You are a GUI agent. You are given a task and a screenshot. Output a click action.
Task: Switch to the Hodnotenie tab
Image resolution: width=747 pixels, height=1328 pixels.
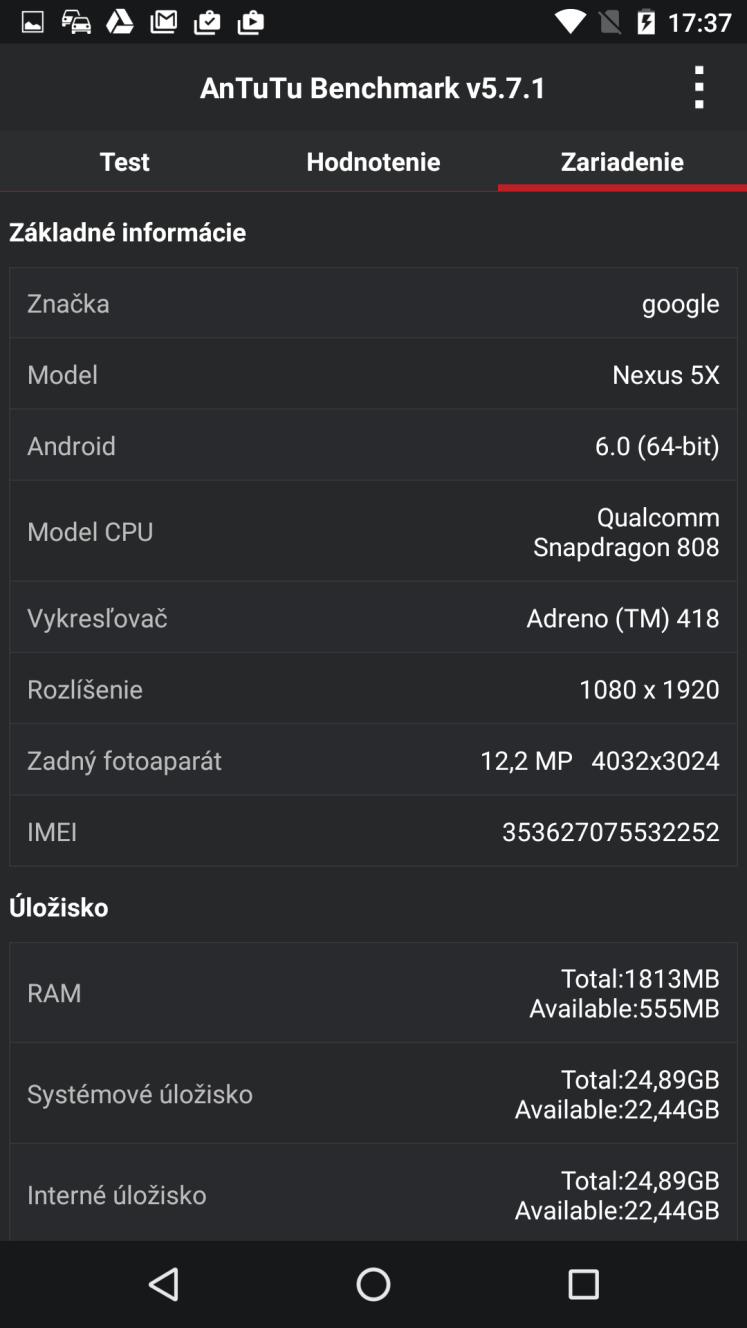[373, 162]
